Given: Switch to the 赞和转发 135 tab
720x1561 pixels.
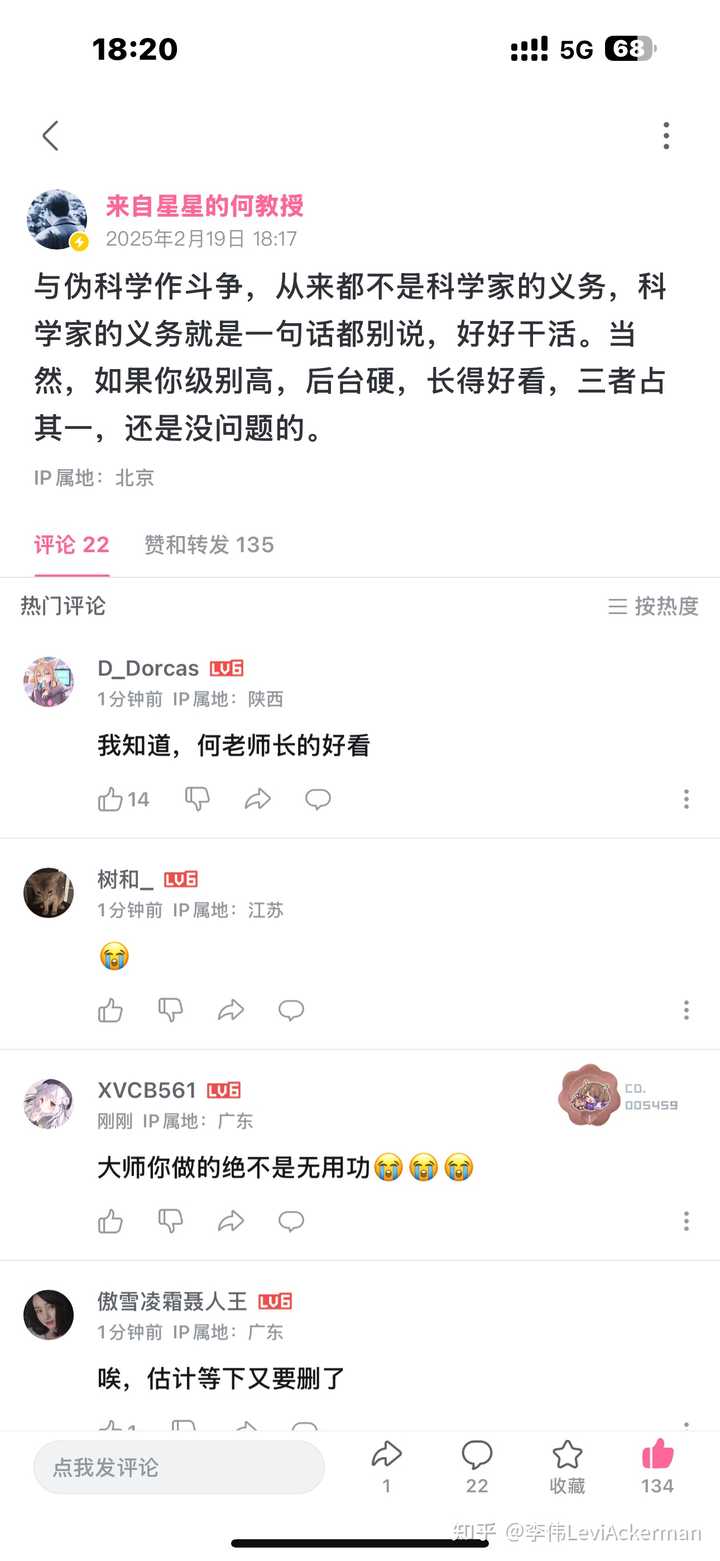Looking at the screenshot, I should [209, 545].
